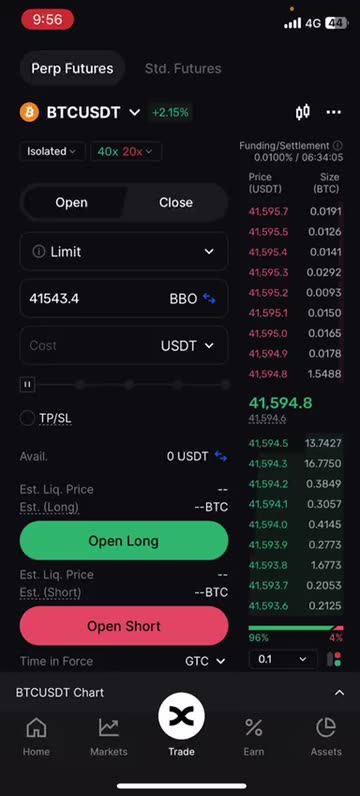Open the Limit order type dropdown
The height and width of the screenshot is (796, 360).
coord(123,252)
